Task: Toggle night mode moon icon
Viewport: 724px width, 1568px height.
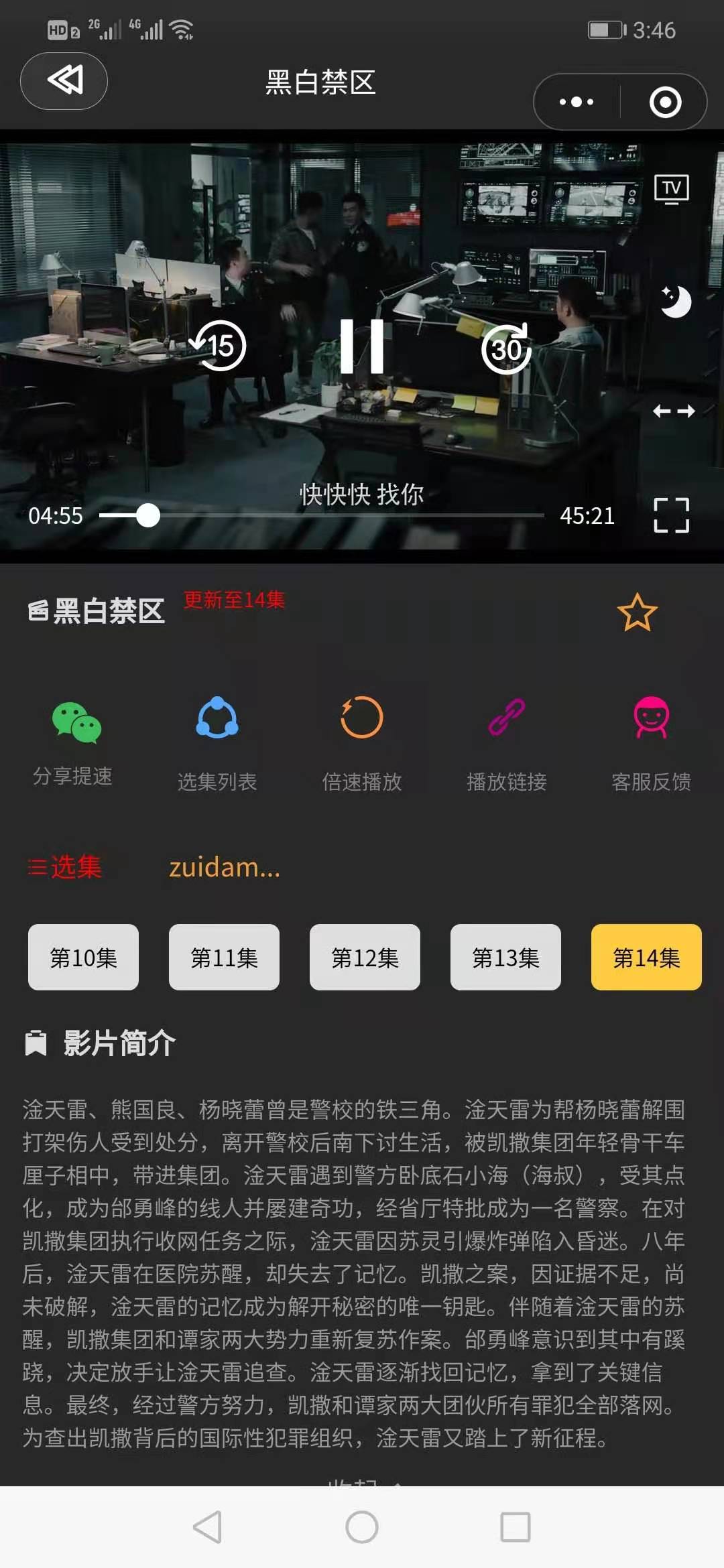Action: [675, 302]
